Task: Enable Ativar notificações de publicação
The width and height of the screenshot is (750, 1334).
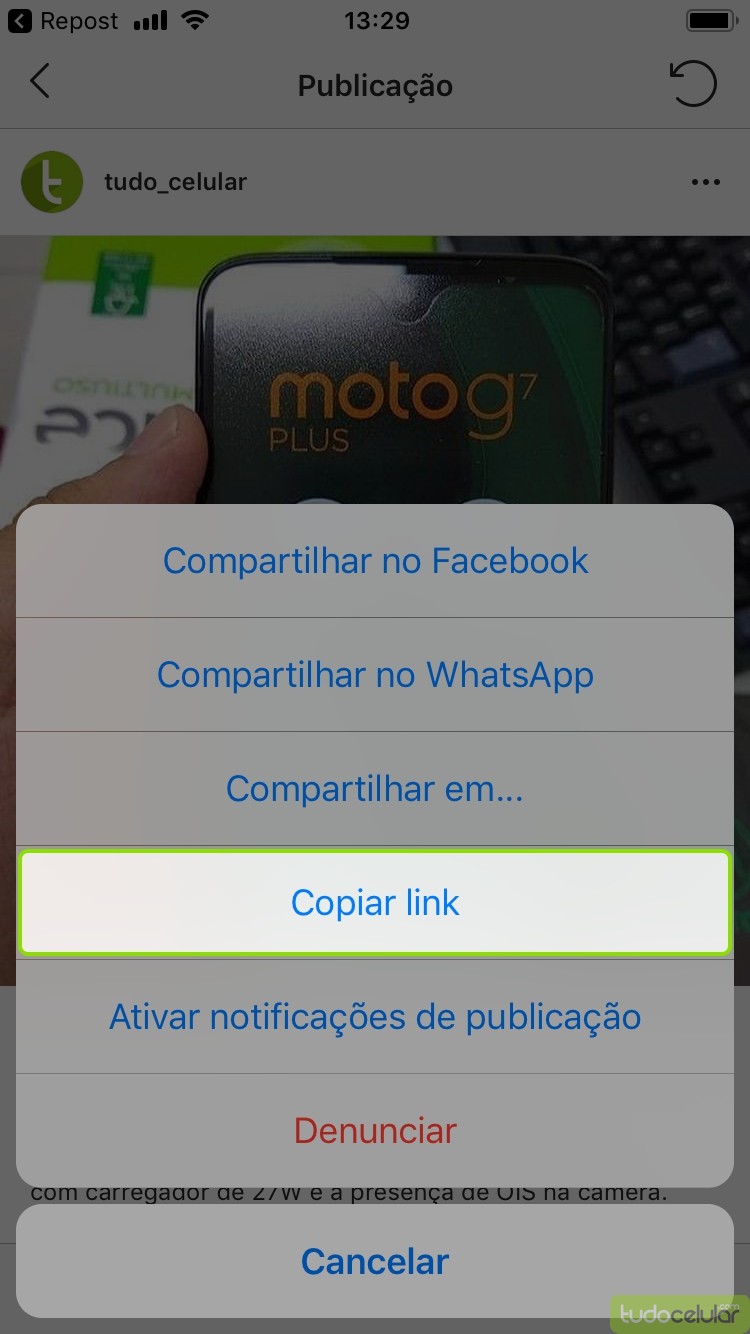Action: coord(375,1017)
